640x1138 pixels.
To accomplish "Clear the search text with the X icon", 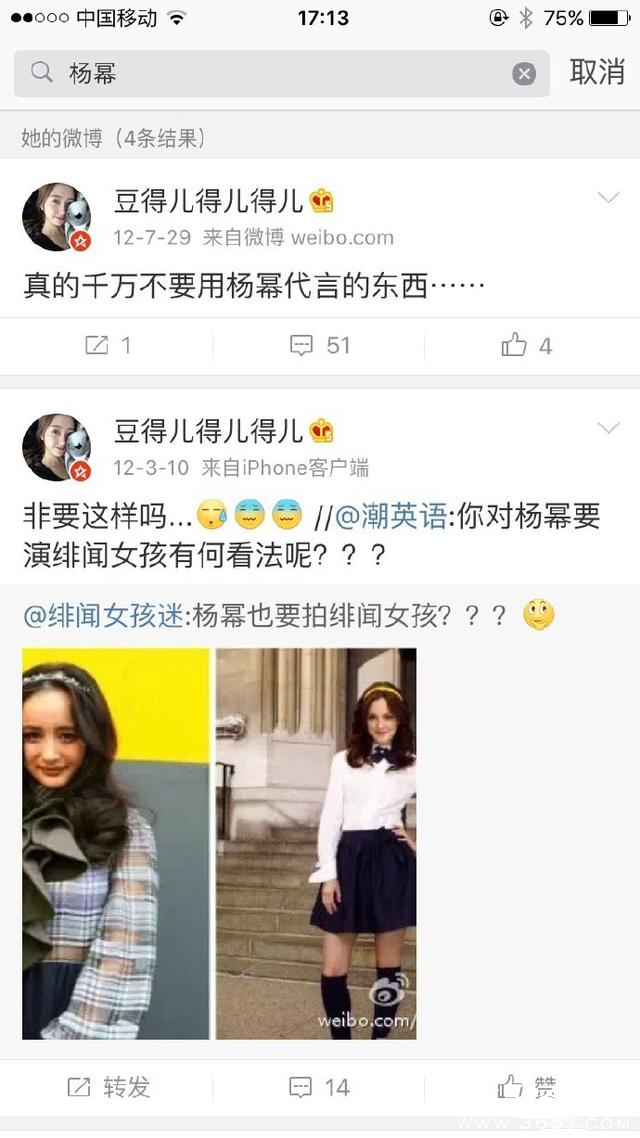I will click(x=524, y=74).
